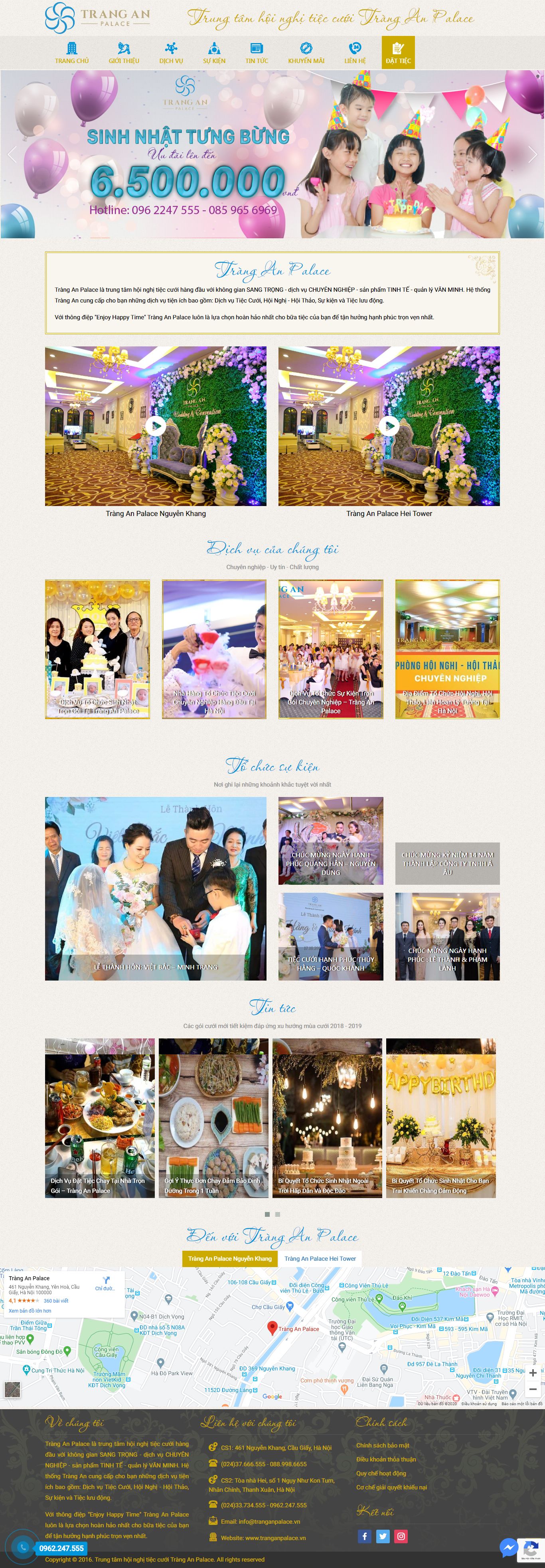Viewport: 545px width, 1568px height.
Task: Open the TRANG CHỦ menu item
Action: click(72, 53)
